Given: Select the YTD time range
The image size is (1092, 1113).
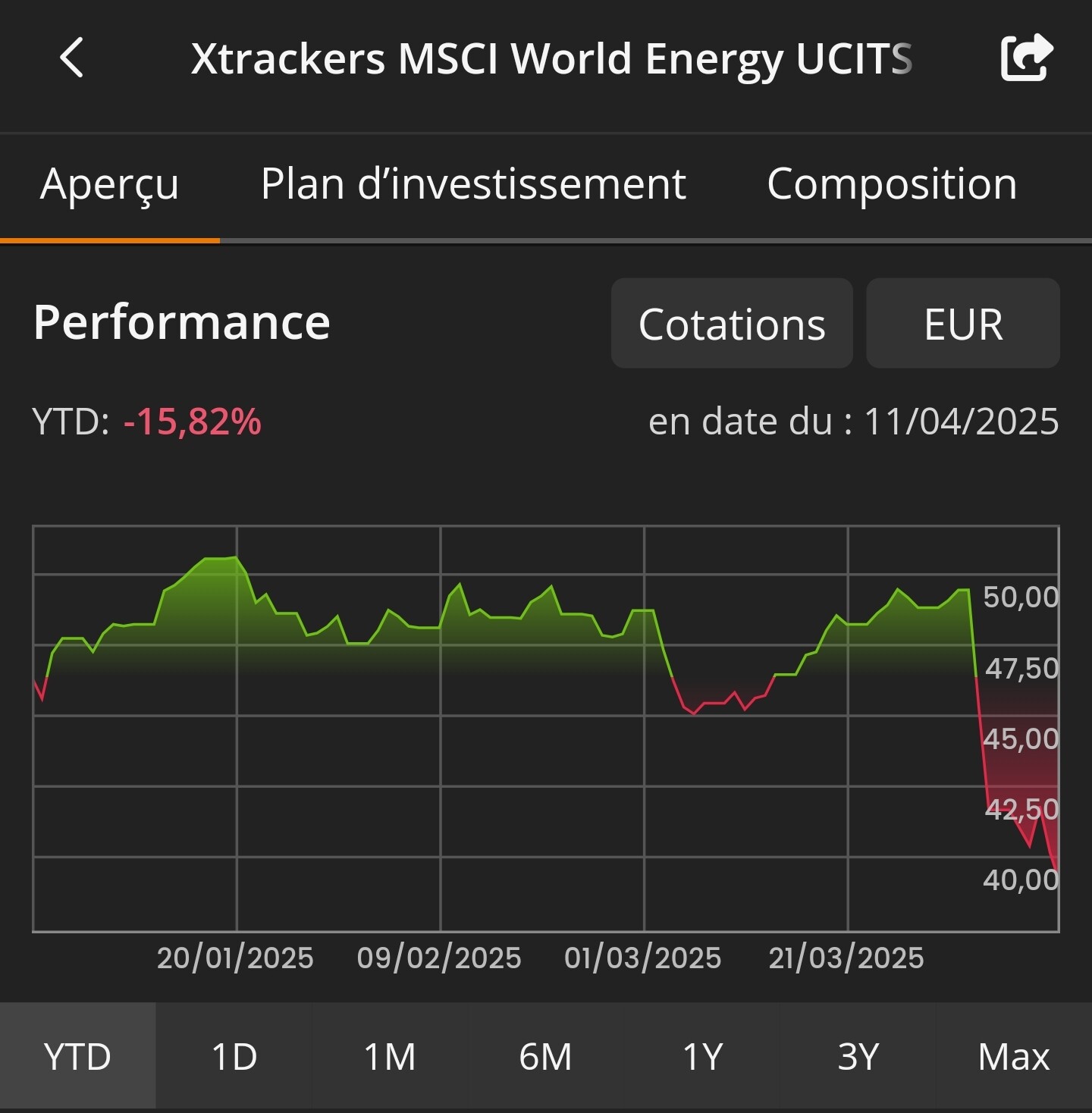Looking at the screenshot, I should [x=77, y=1056].
